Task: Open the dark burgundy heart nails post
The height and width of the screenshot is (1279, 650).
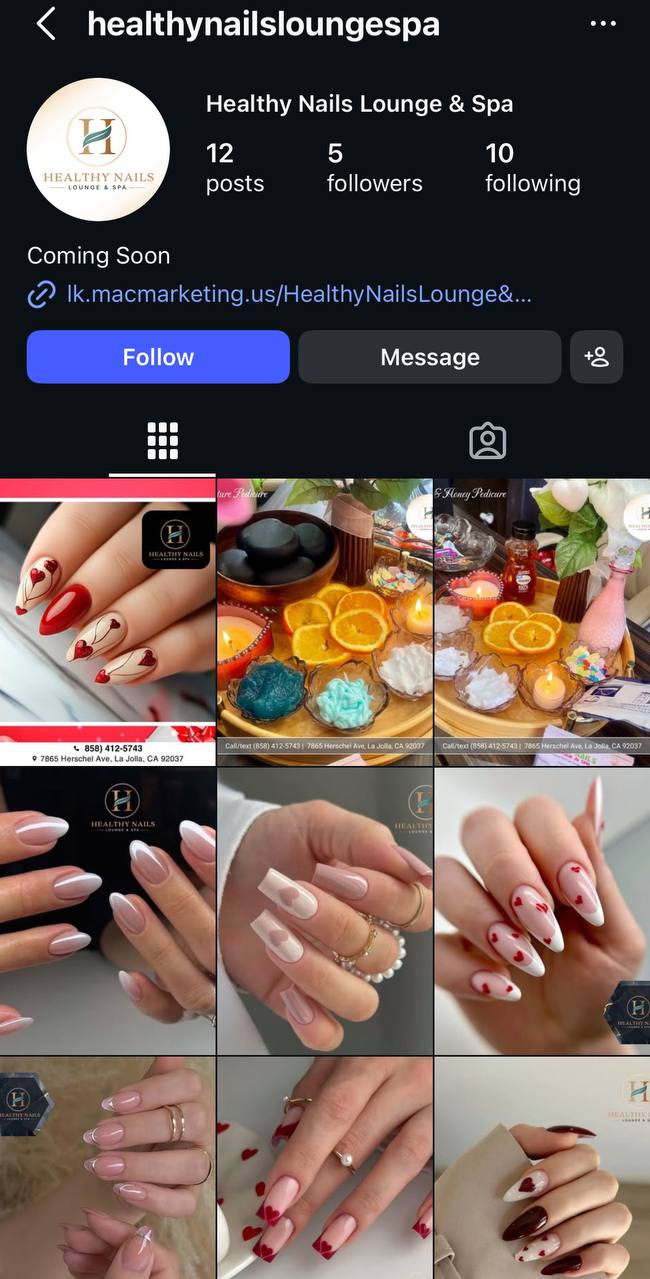Action: click(x=542, y=1168)
